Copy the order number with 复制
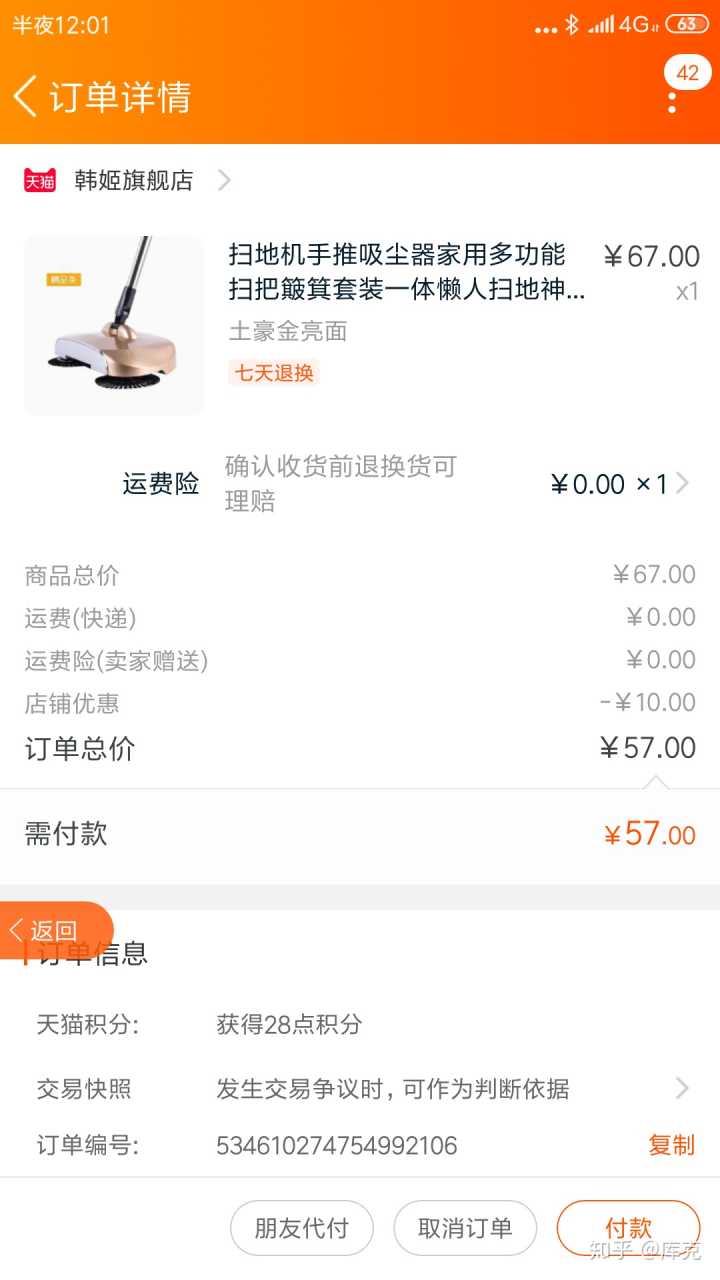Viewport: 720px width, 1280px height. [x=671, y=1145]
